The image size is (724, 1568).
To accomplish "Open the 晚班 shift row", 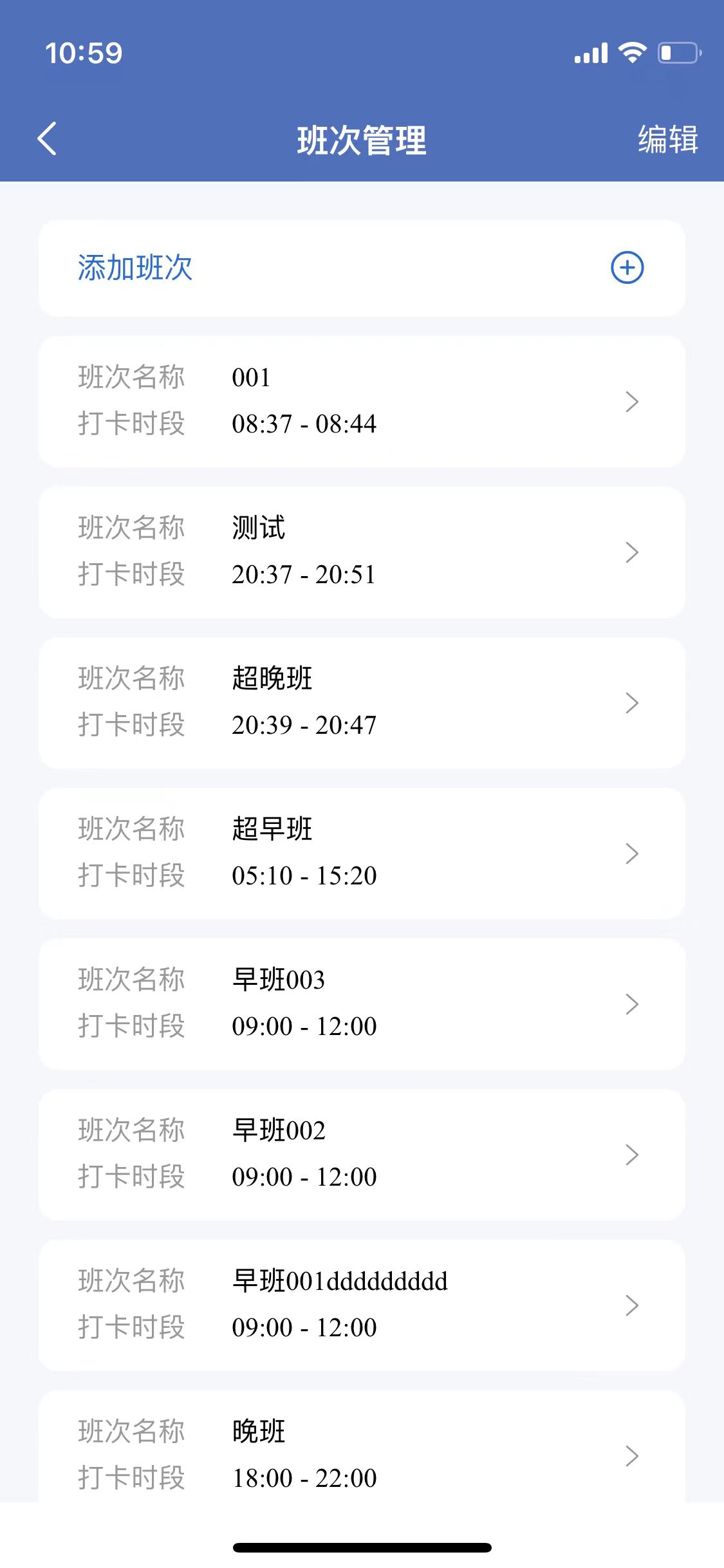I will [362, 1453].
